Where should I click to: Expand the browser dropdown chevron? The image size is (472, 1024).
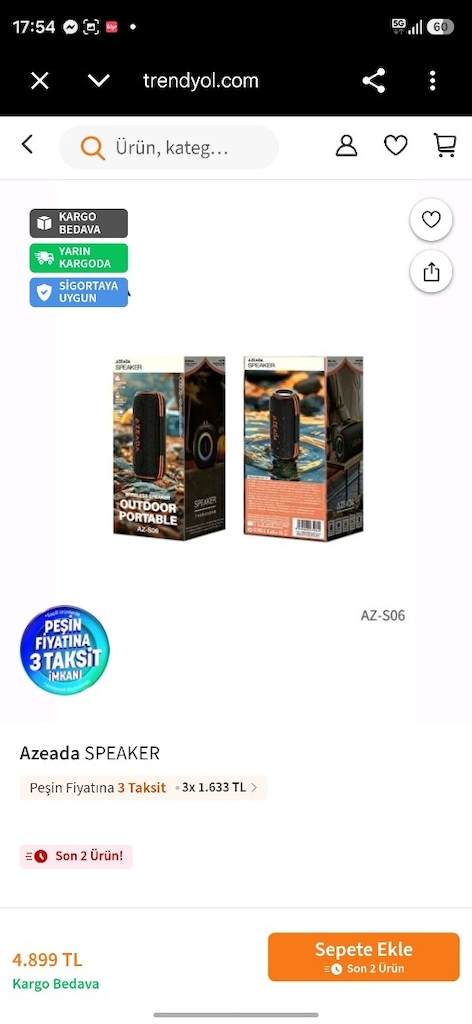click(x=99, y=81)
